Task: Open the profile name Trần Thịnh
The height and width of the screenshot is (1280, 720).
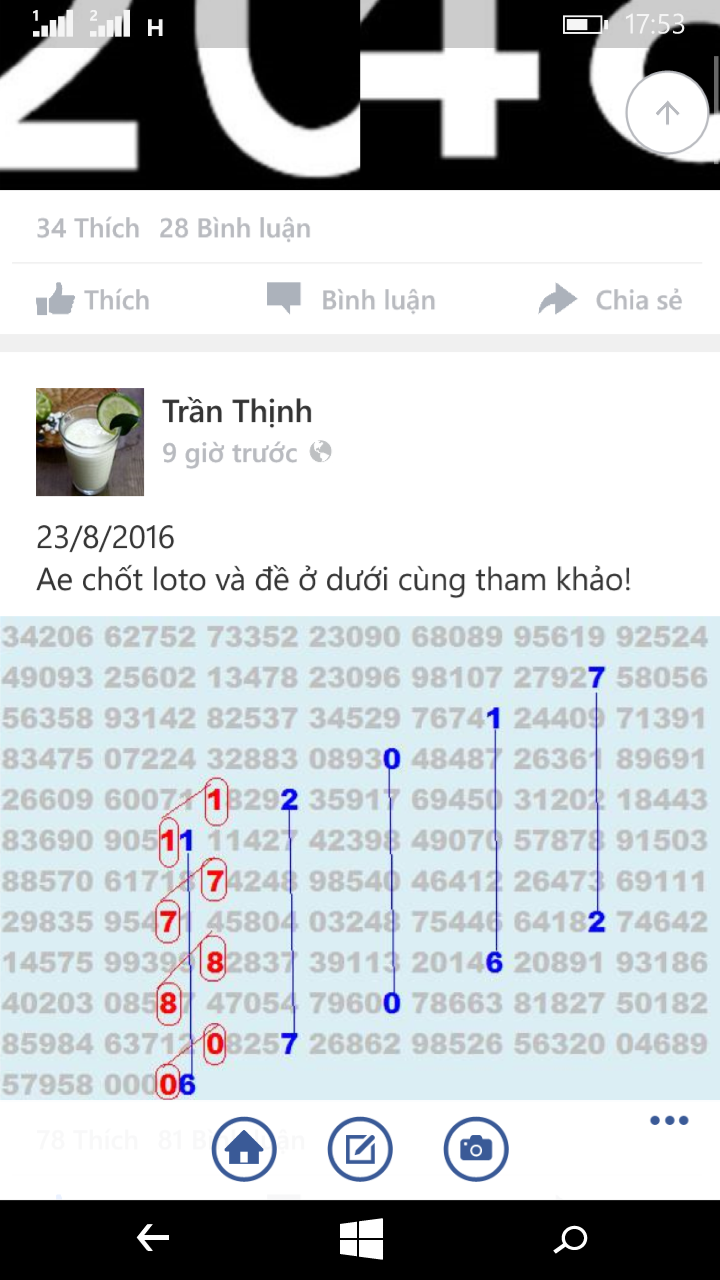Action: (237, 411)
